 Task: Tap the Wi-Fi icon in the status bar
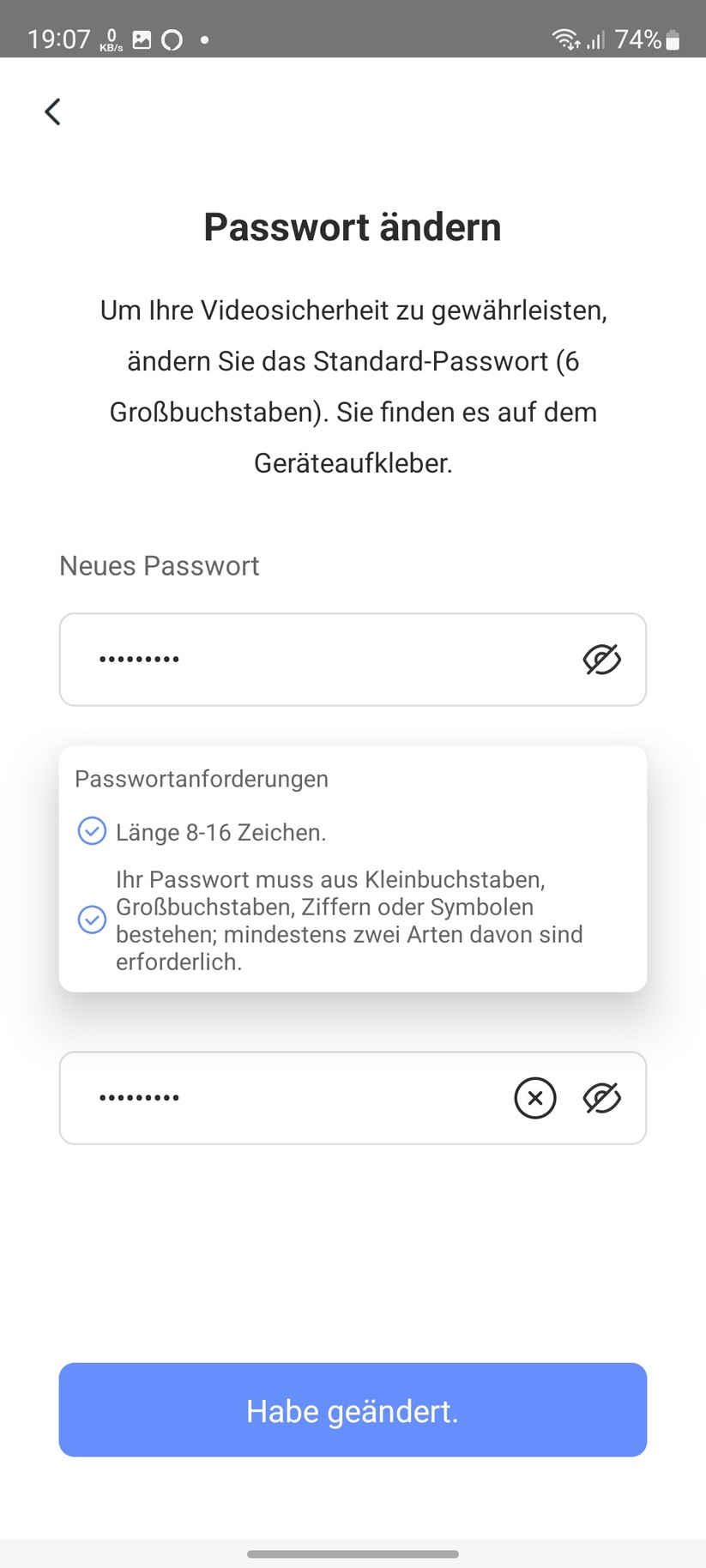(567, 39)
